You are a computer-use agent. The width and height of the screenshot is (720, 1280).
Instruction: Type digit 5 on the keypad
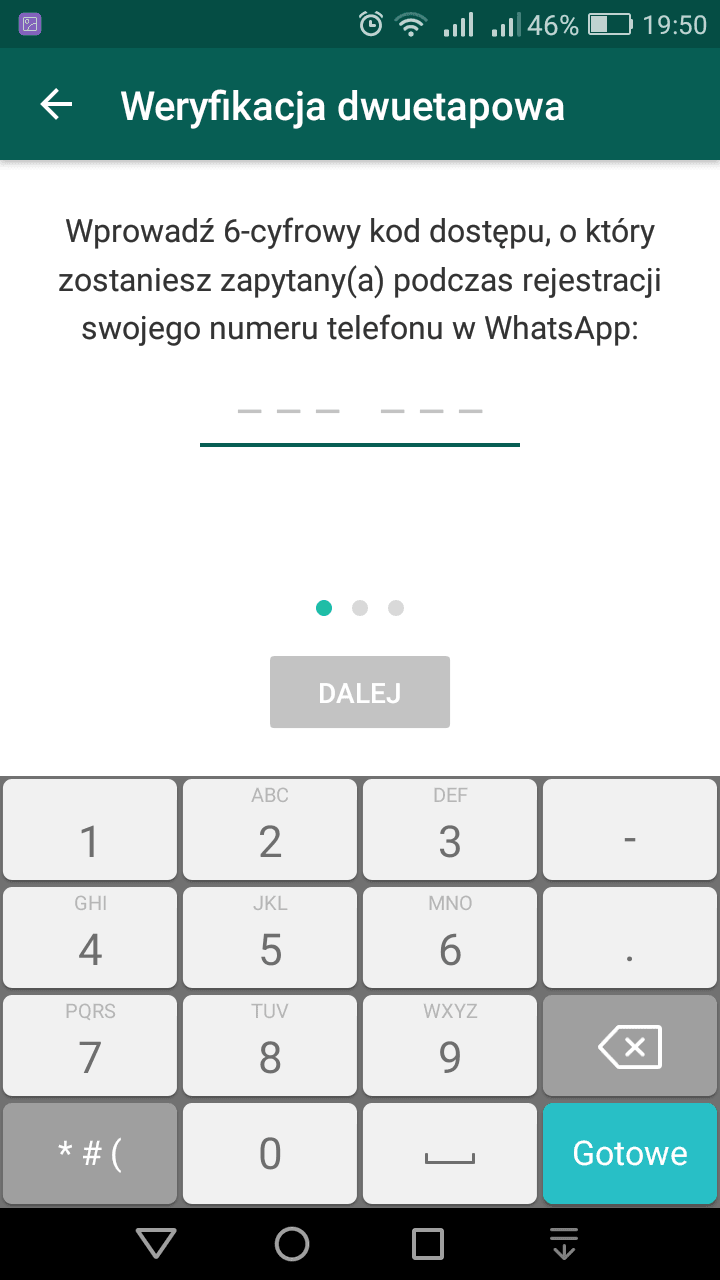(x=270, y=938)
